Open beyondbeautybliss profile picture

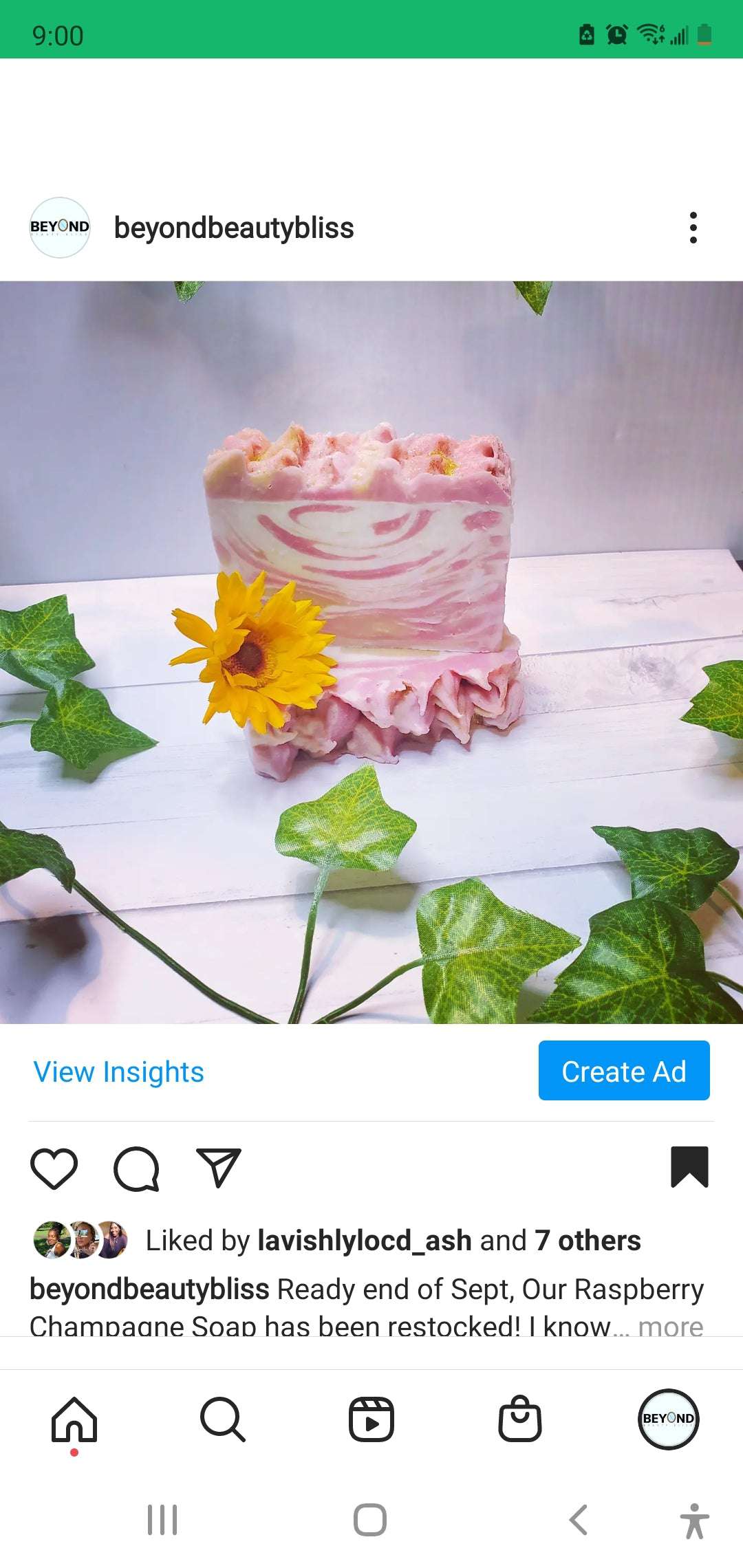(x=60, y=228)
